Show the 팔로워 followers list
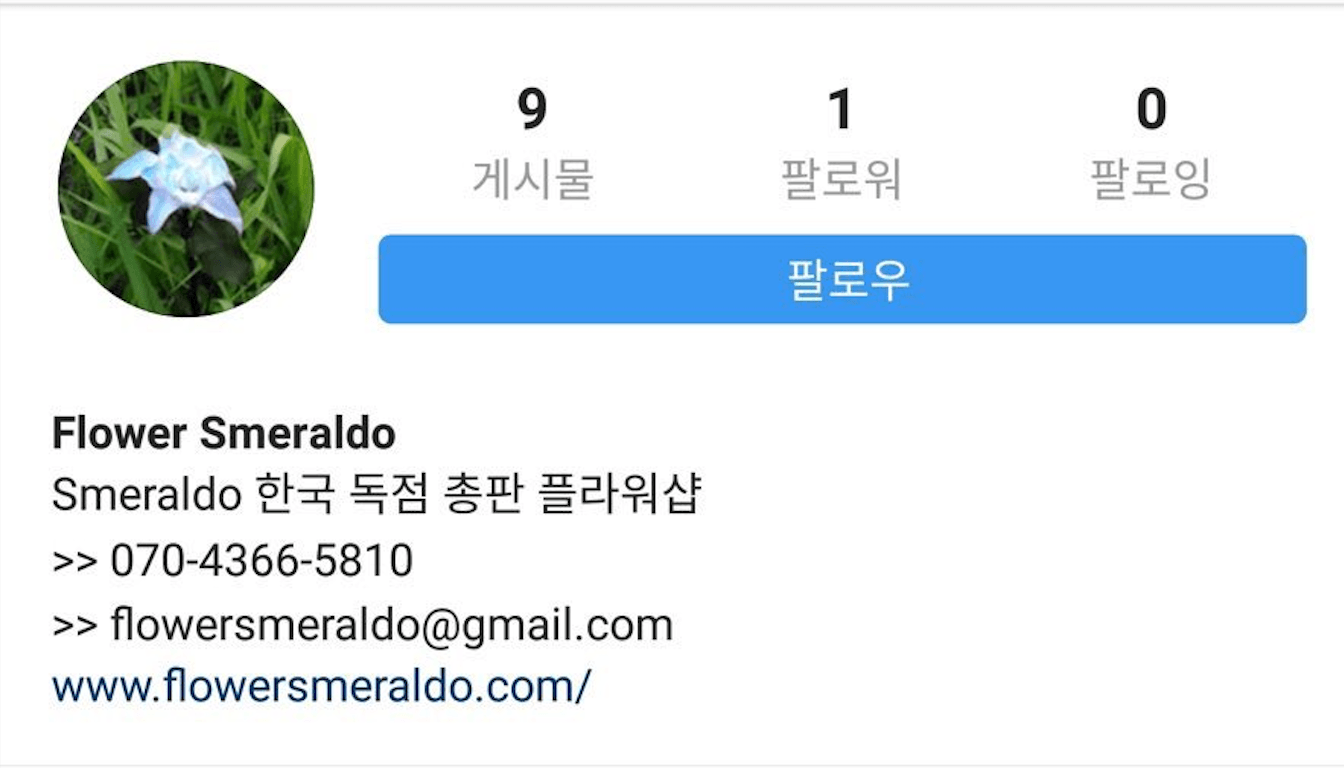The height and width of the screenshot is (768, 1344). [x=841, y=143]
